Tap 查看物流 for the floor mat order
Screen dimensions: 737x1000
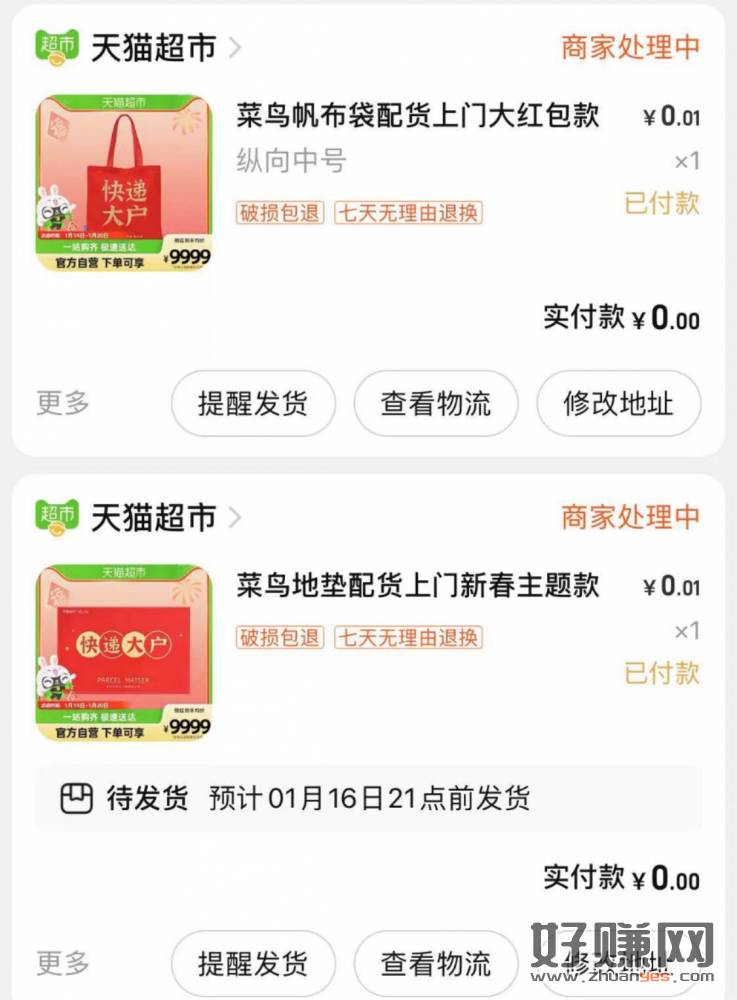point(436,964)
